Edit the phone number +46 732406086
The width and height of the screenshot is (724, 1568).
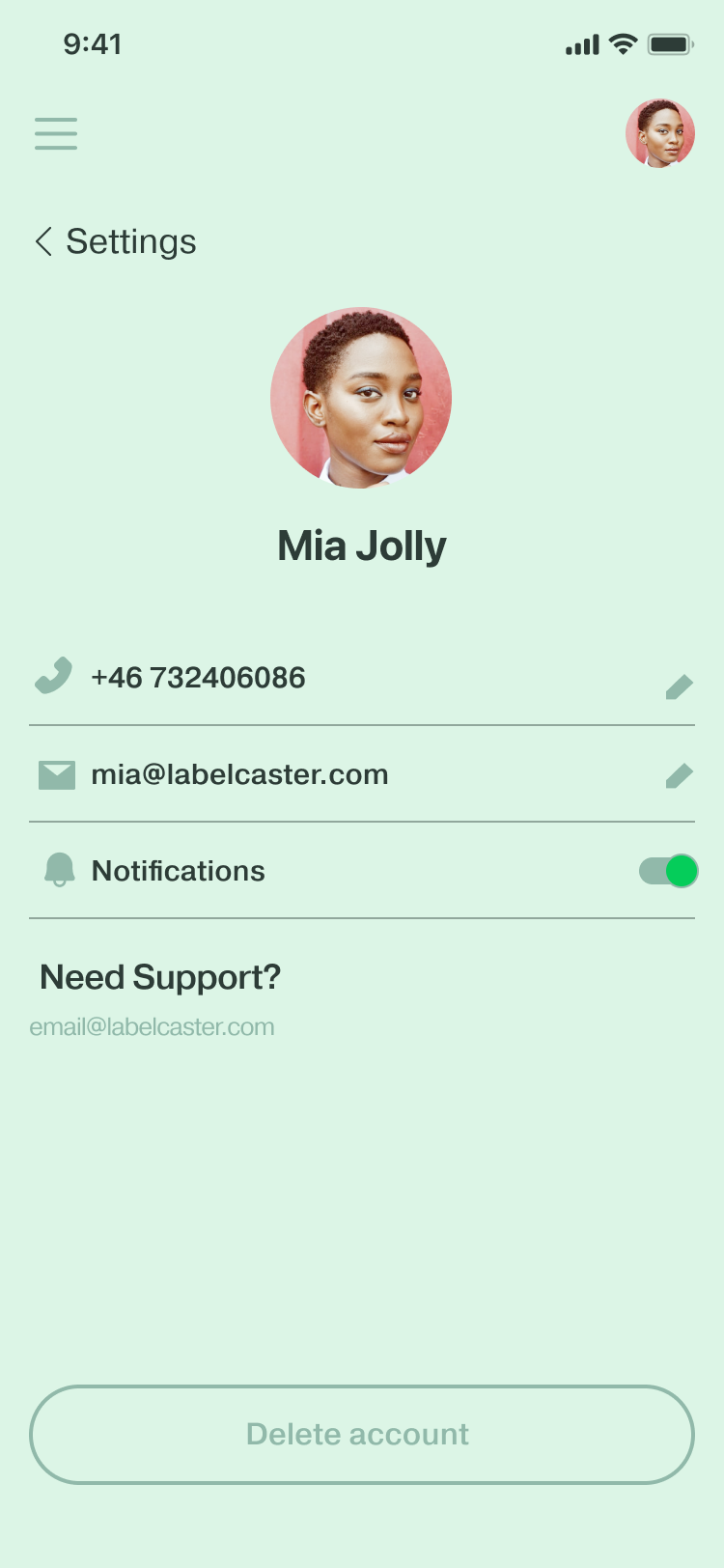pyautogui.click(x=680, y=686)
